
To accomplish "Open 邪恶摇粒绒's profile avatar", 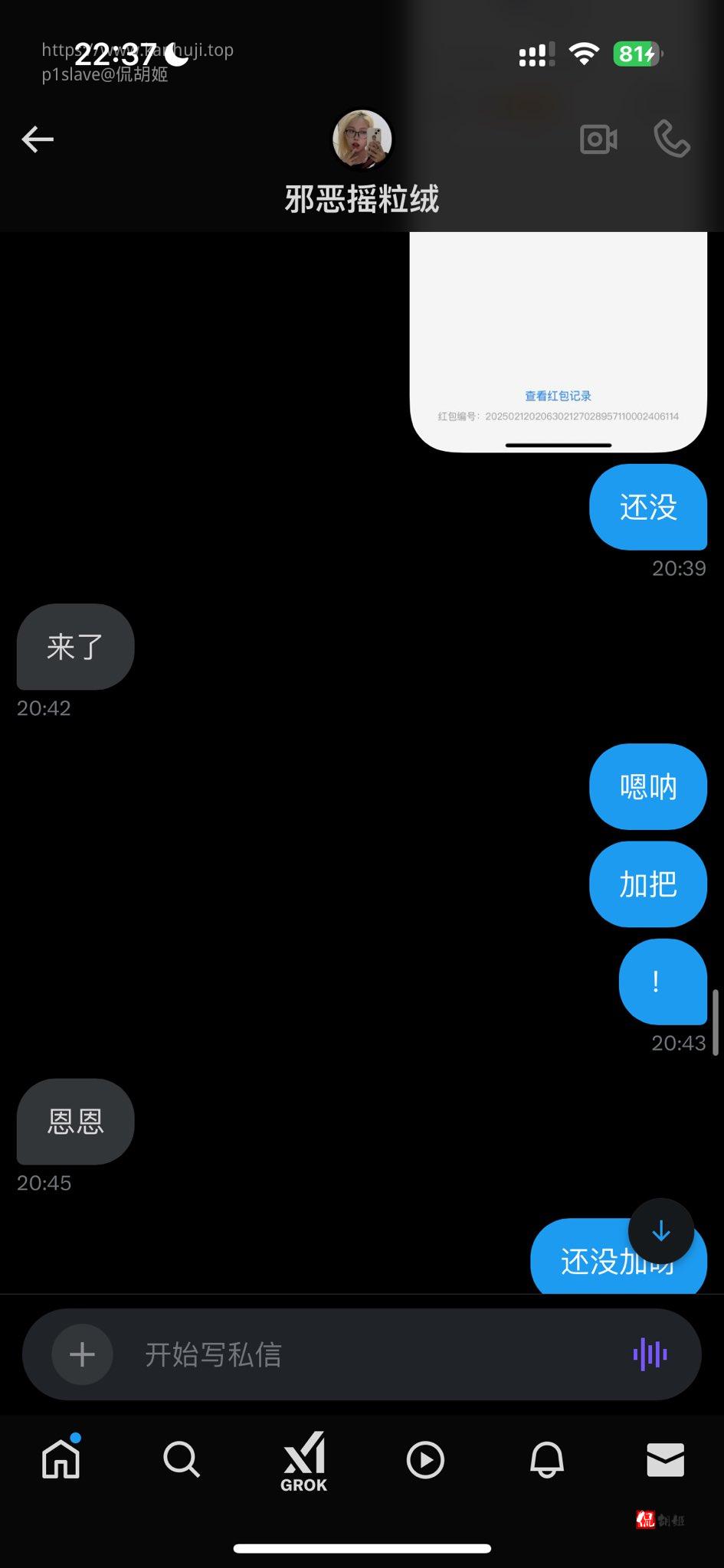I will [x=362, y=139].
